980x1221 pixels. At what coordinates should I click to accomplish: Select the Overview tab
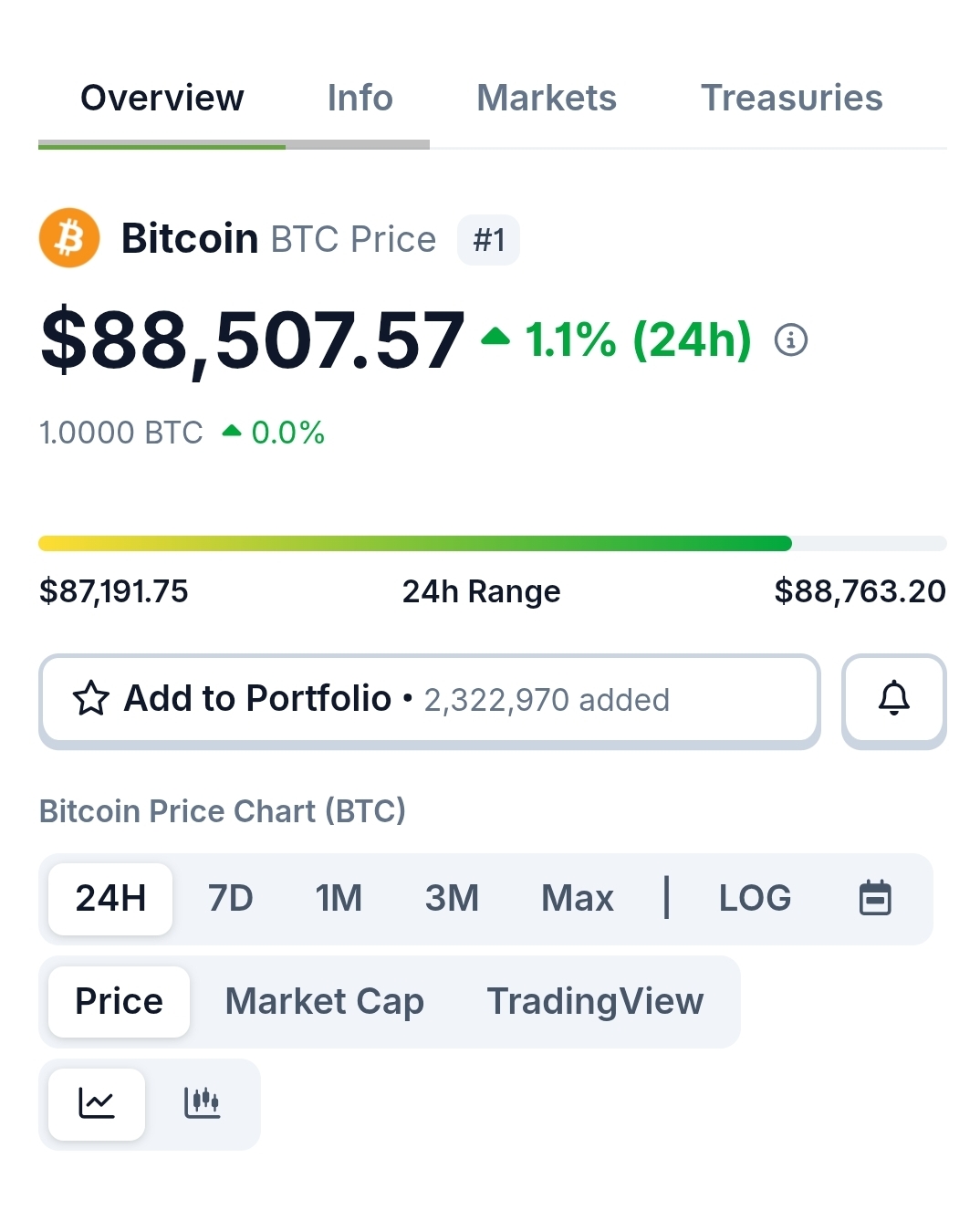(x=162, y=99)
